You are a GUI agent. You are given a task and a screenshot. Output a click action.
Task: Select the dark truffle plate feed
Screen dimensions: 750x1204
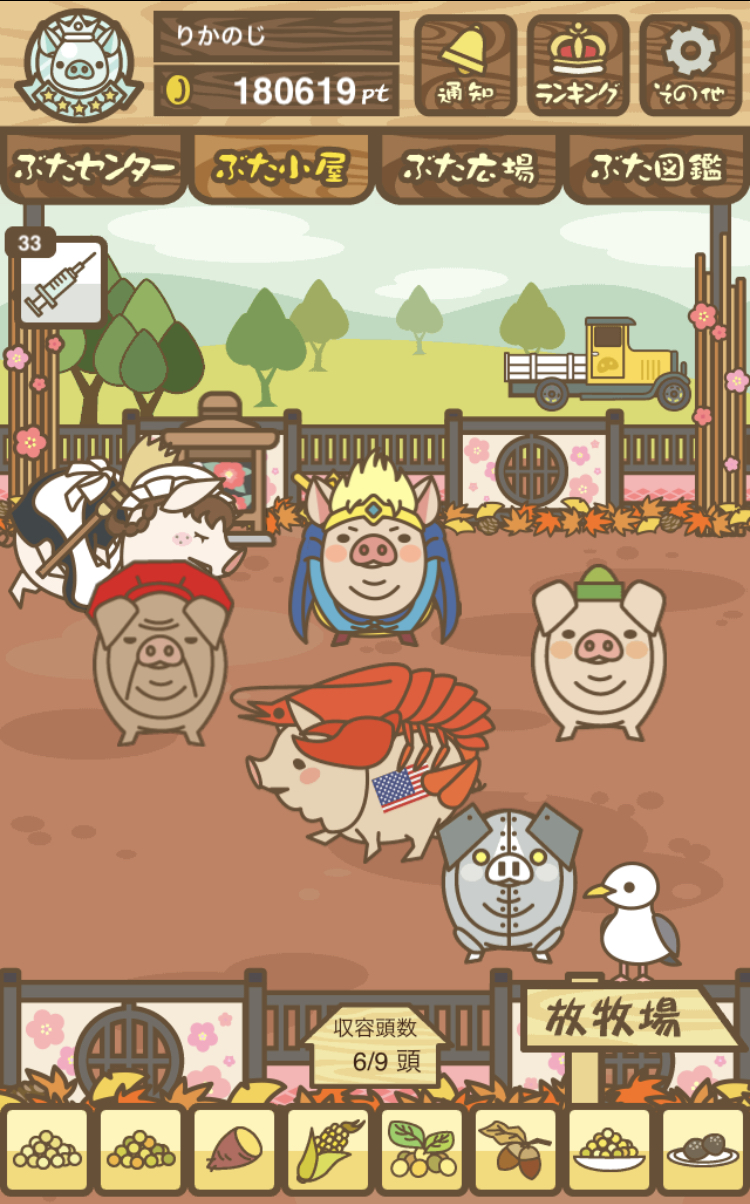(703, 1150)
